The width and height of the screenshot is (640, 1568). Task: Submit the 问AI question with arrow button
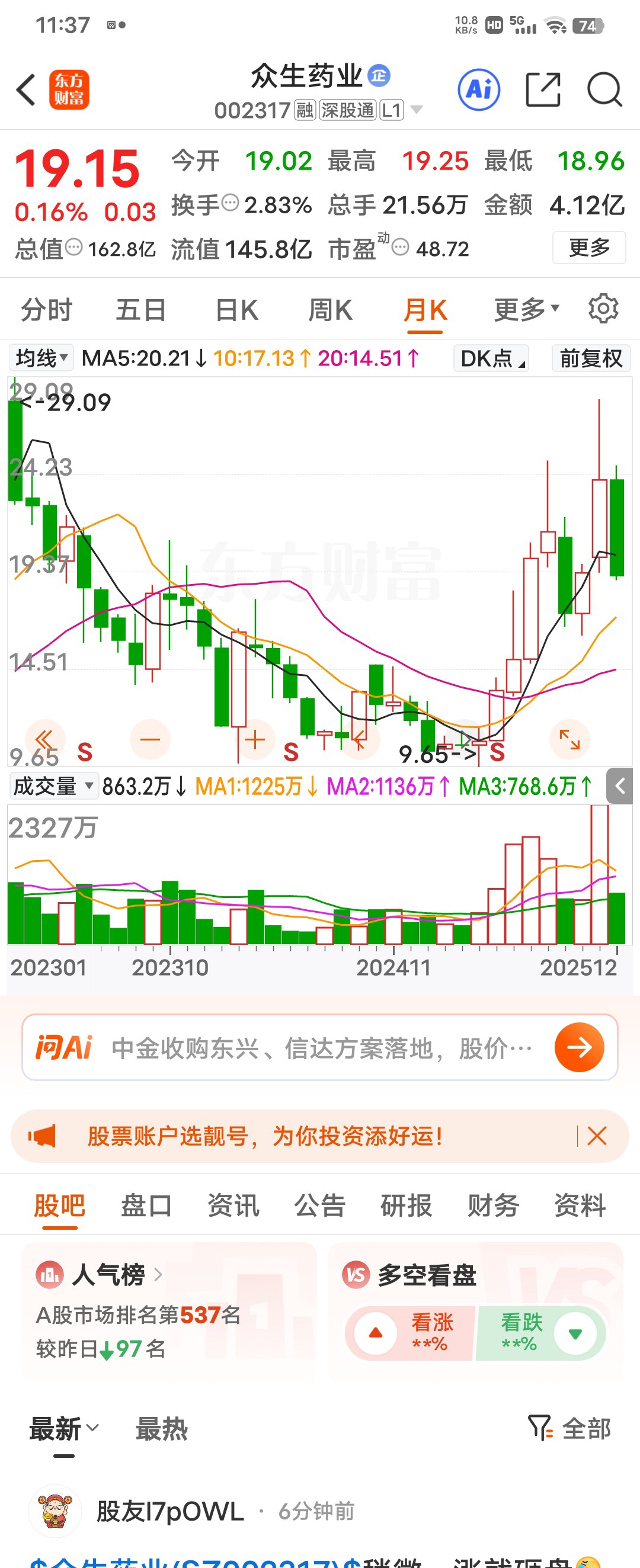578,1047
